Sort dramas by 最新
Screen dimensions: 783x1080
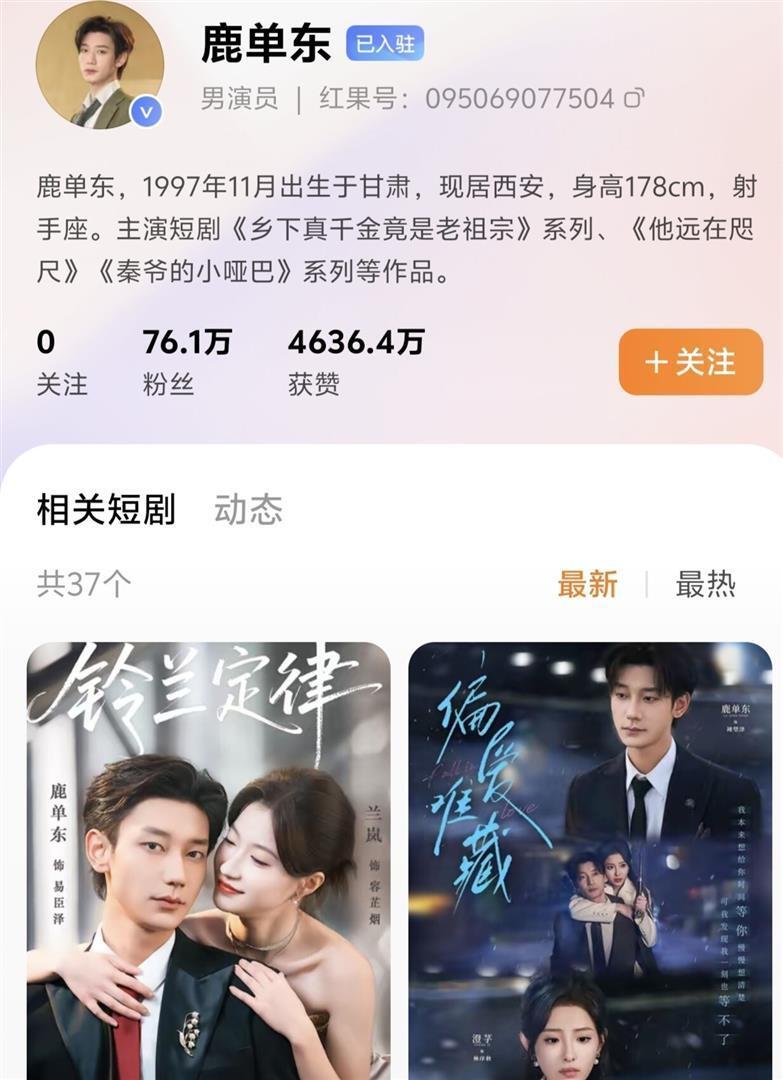click(587, 584)
